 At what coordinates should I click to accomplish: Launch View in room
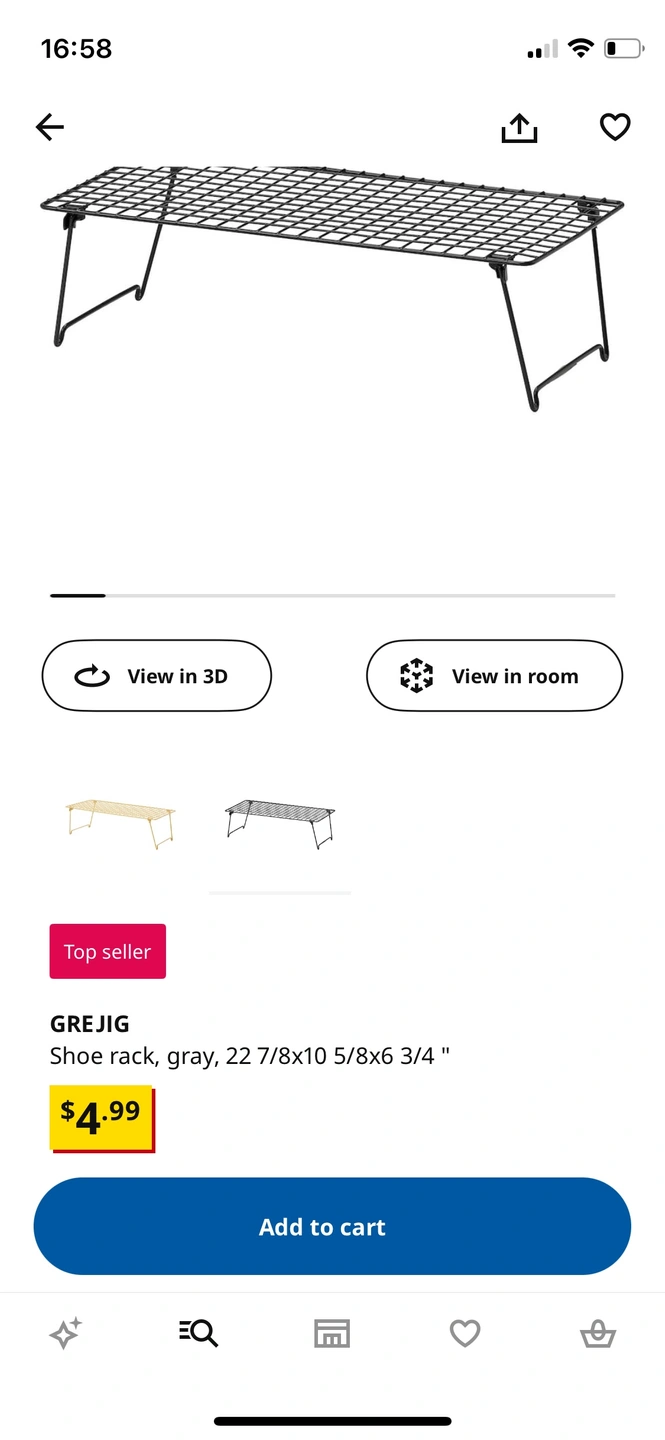pyautogui.click(x=494, y=676)
